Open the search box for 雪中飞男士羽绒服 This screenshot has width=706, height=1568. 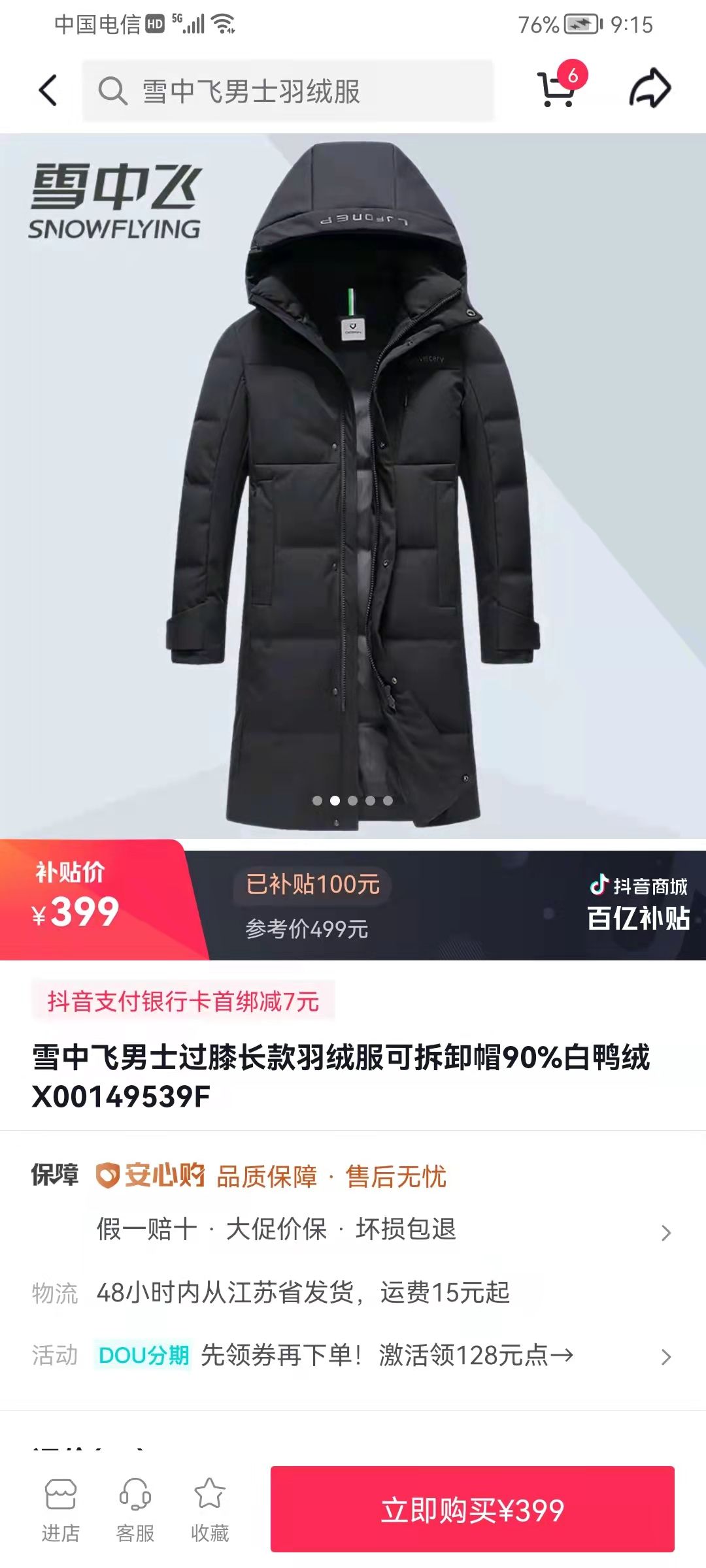[x=288, y=90]
